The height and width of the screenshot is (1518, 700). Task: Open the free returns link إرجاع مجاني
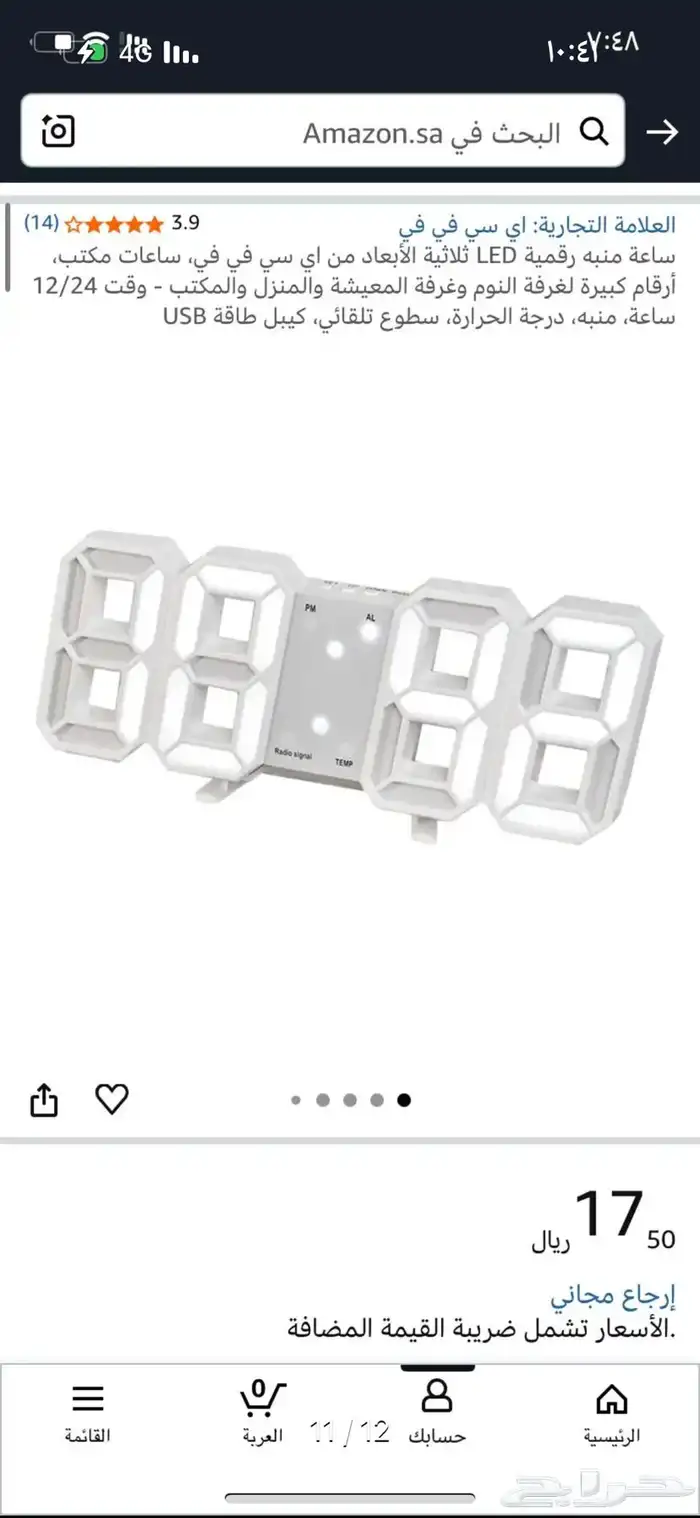coord(612,1296)
